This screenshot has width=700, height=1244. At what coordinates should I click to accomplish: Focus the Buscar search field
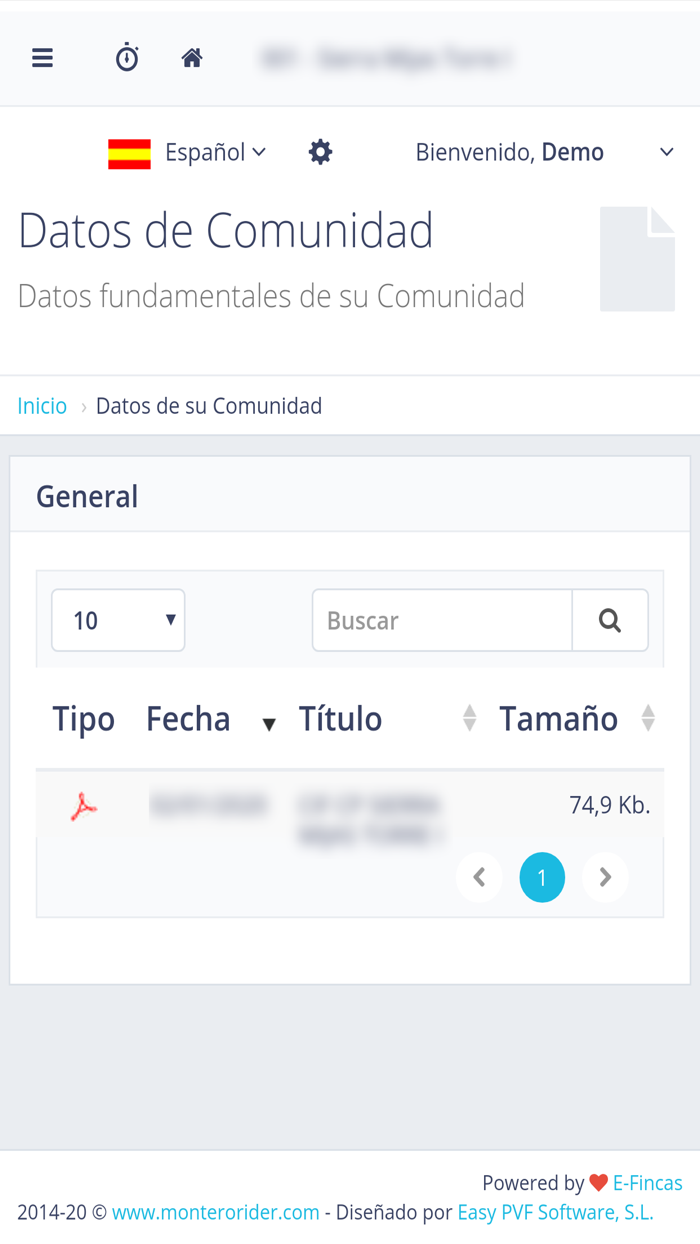pos(441,620)
